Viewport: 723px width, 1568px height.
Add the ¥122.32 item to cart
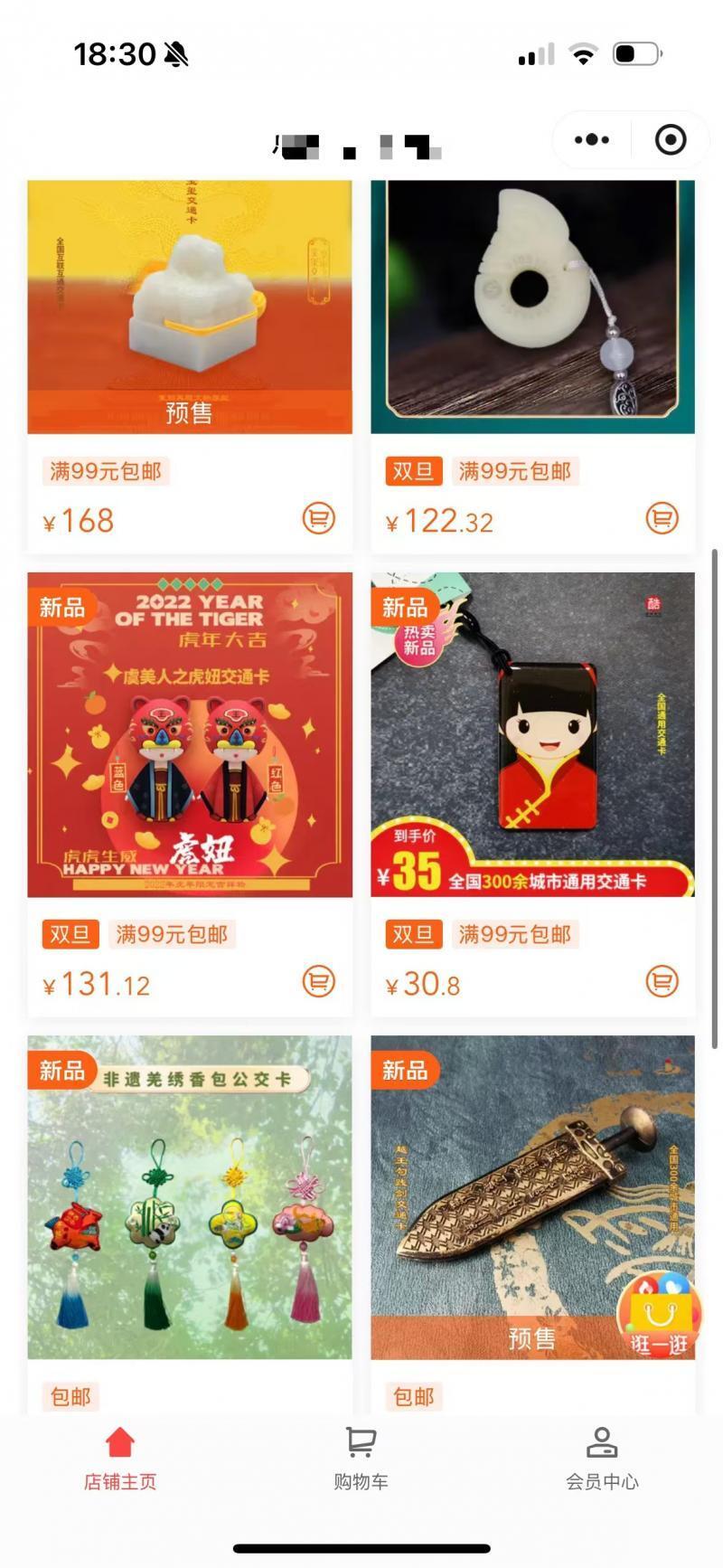(662, 518)
